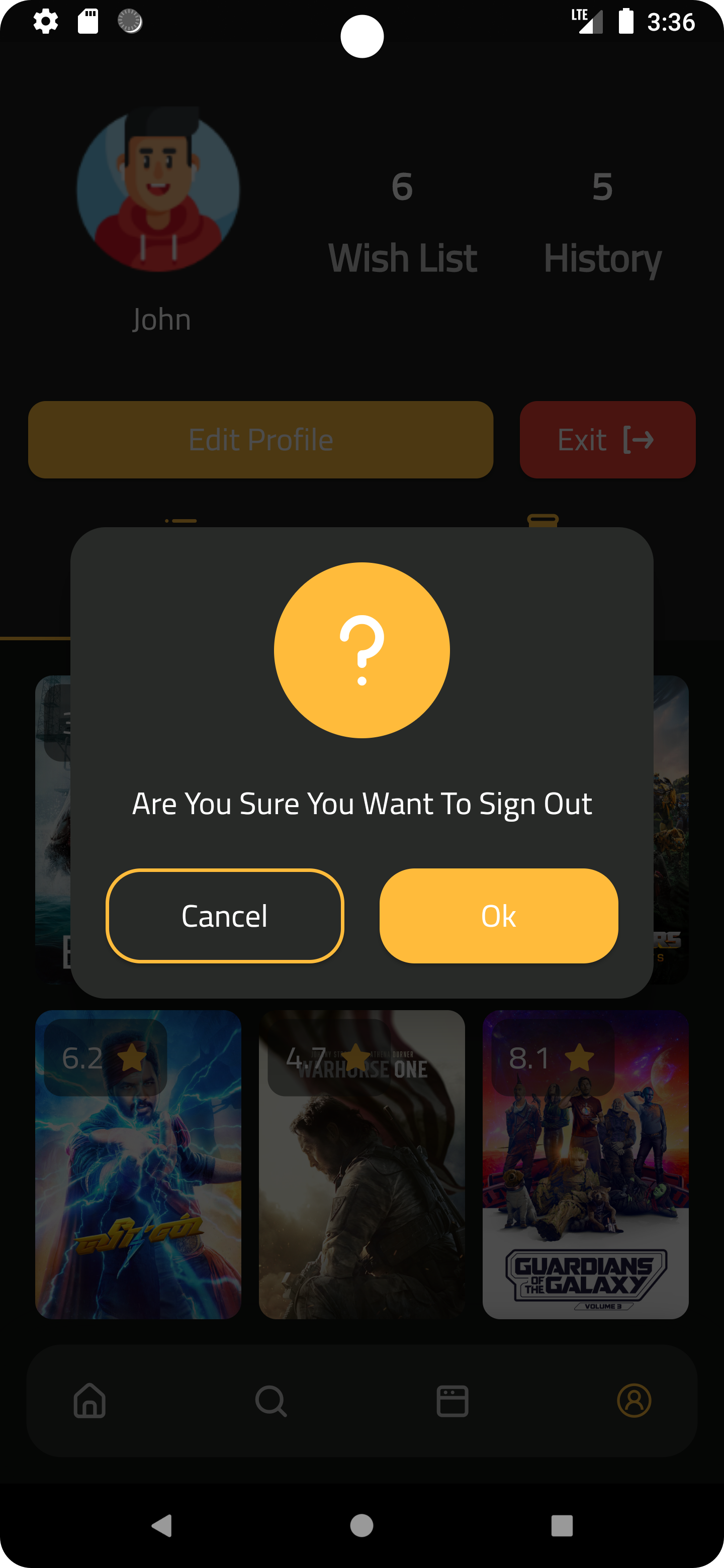Tap the star rating on Guardians poster
724x1568 pixels.
click(x=579, y=1058)
